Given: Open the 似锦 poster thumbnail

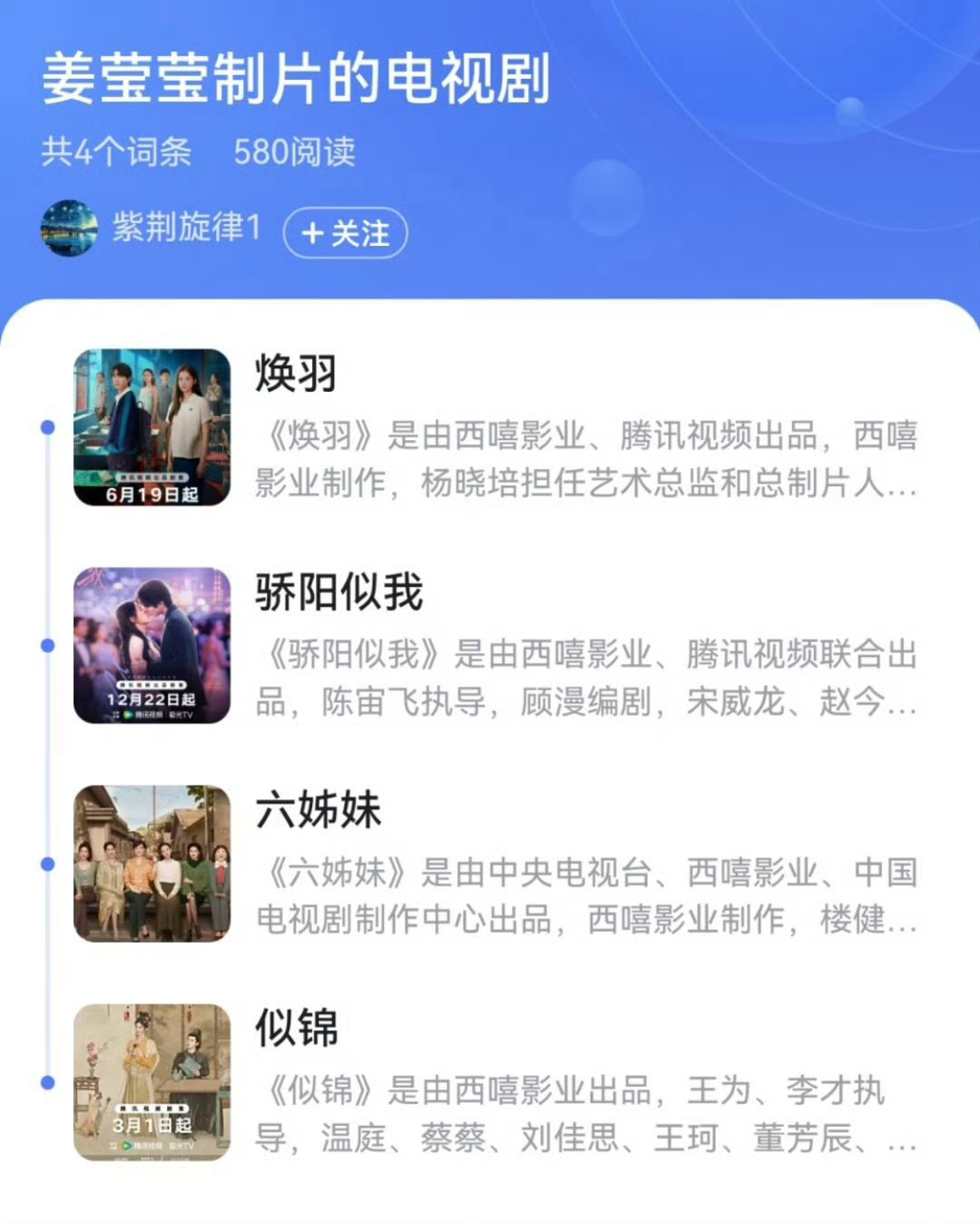Looking at the screenshot, I should pos(150,1079).
